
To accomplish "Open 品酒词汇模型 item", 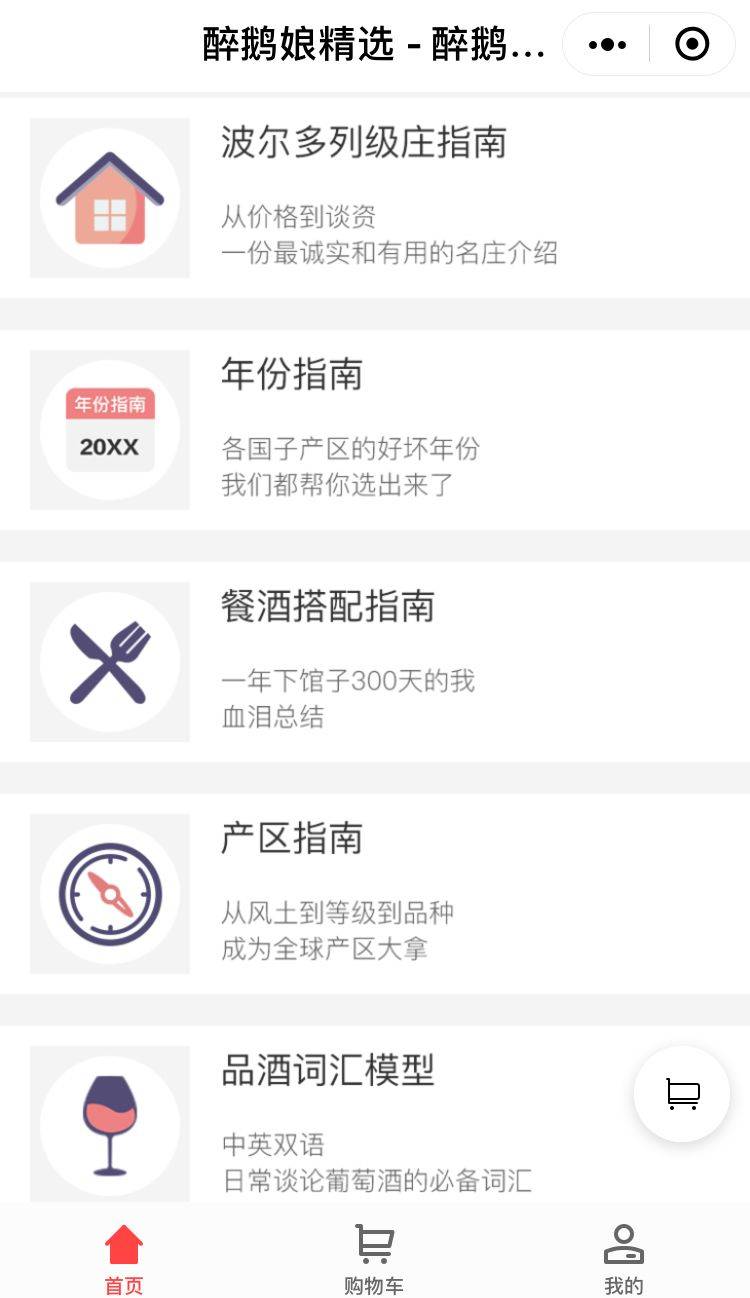I will pos(328,1071).
